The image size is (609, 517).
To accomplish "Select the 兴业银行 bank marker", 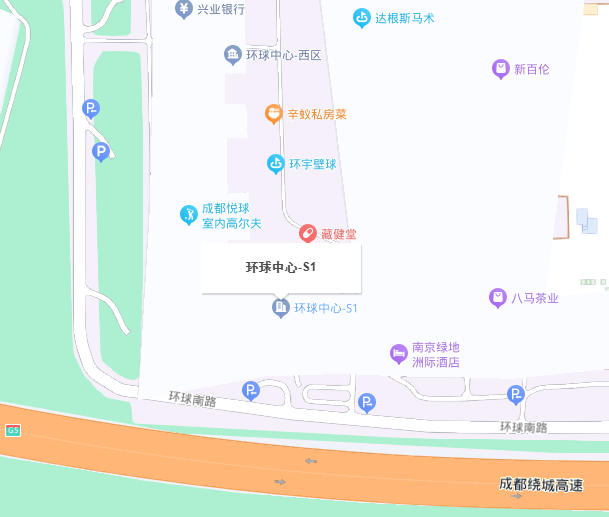I will [x=184, y=9].
